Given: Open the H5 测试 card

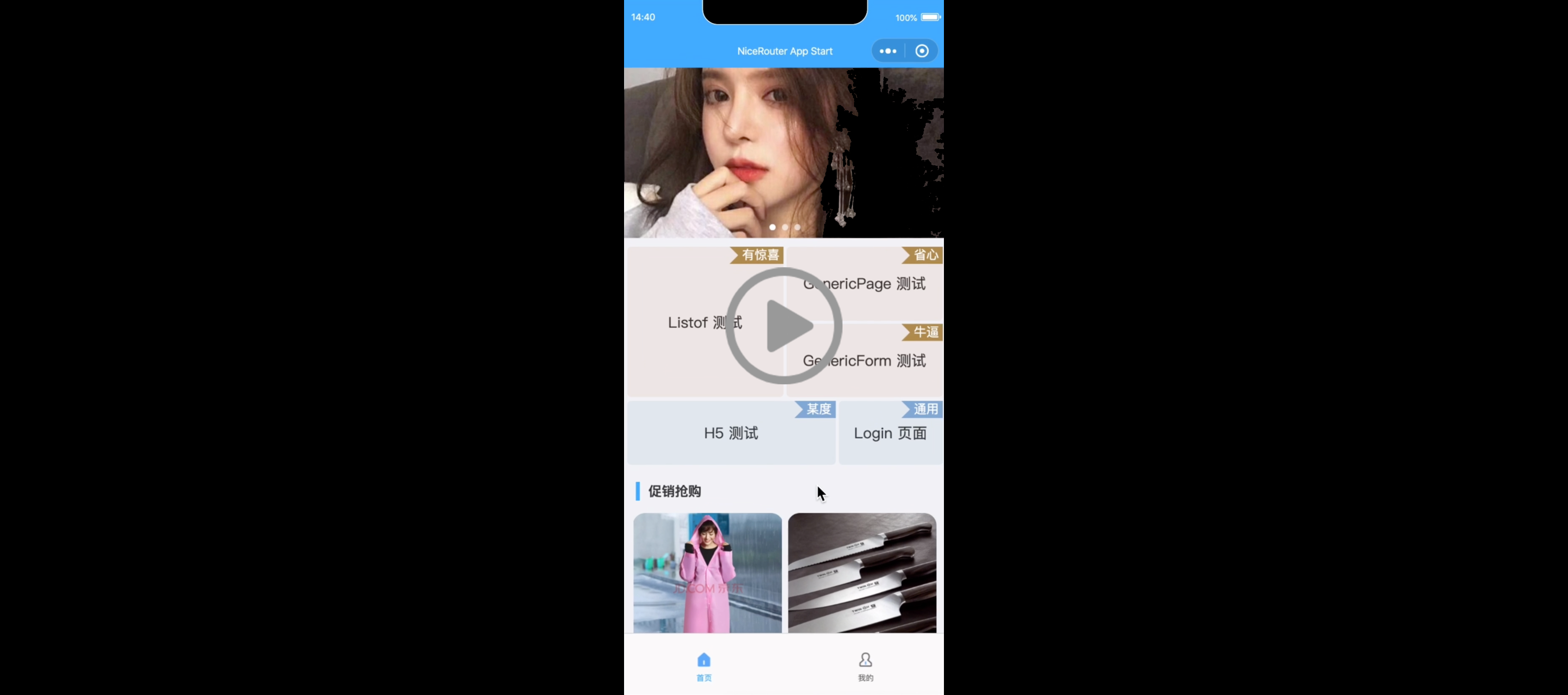Looking at the screenshot, I should click(x=731, y=434).
